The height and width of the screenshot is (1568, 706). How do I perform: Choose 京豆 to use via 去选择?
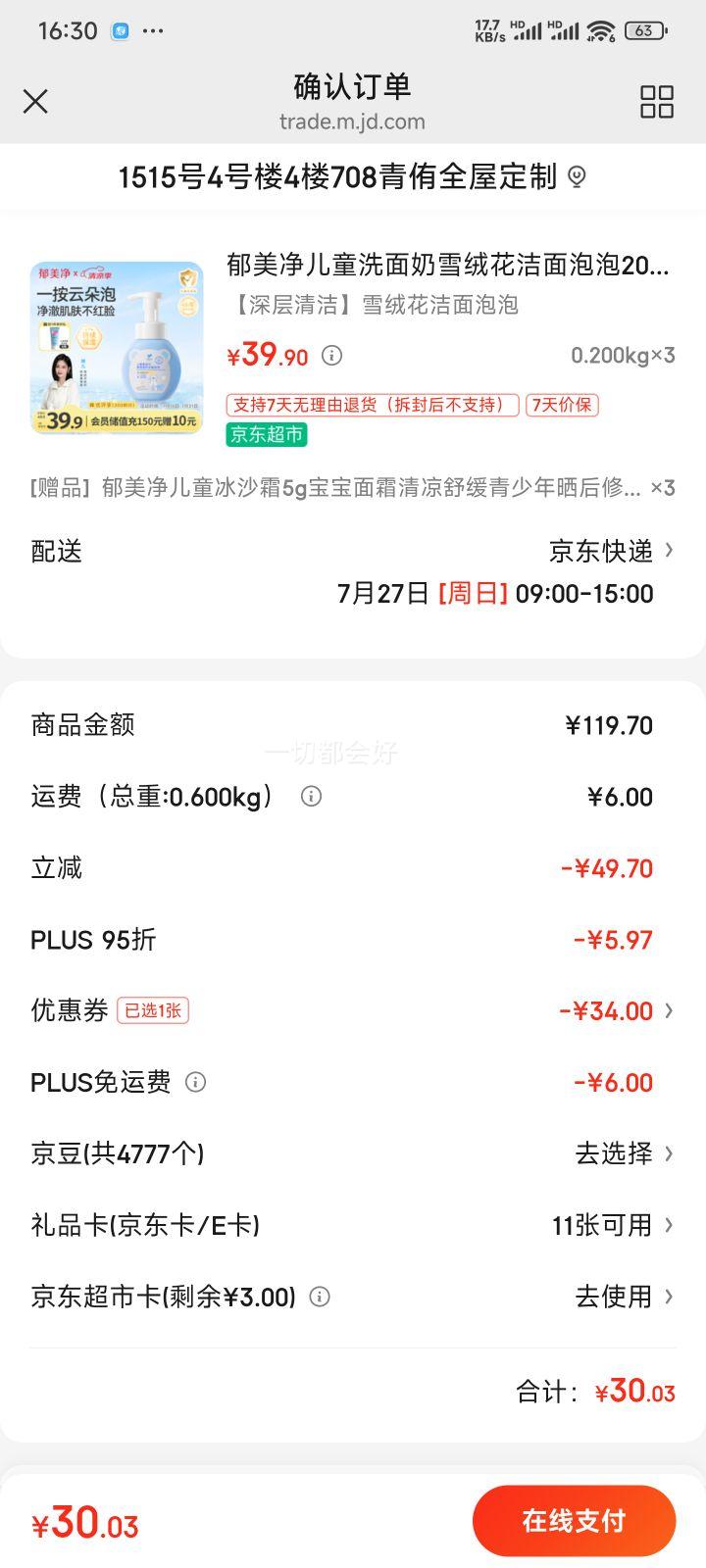624,1153
